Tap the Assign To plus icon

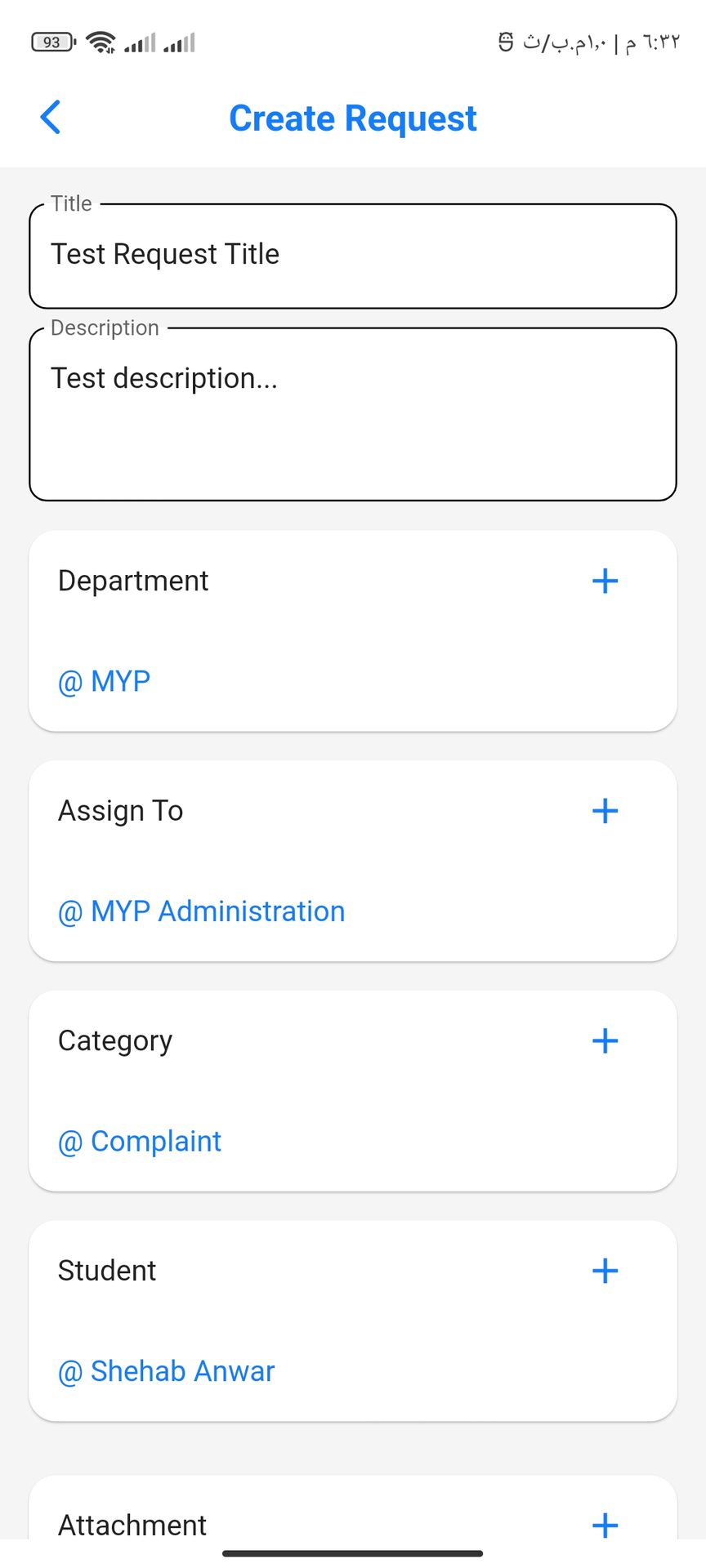(605, 811)
